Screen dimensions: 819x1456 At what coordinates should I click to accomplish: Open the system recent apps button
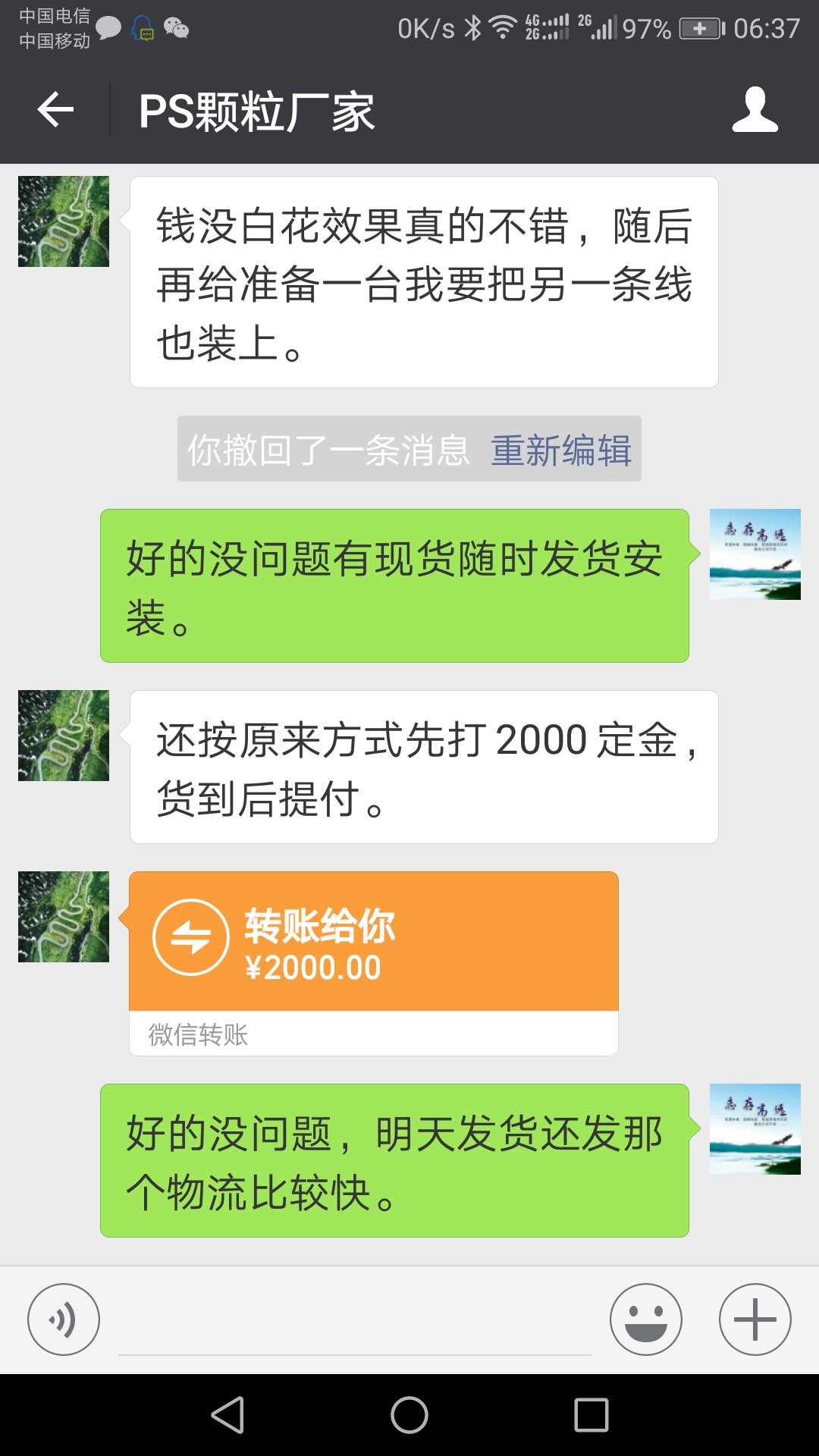coord(591,1415)
